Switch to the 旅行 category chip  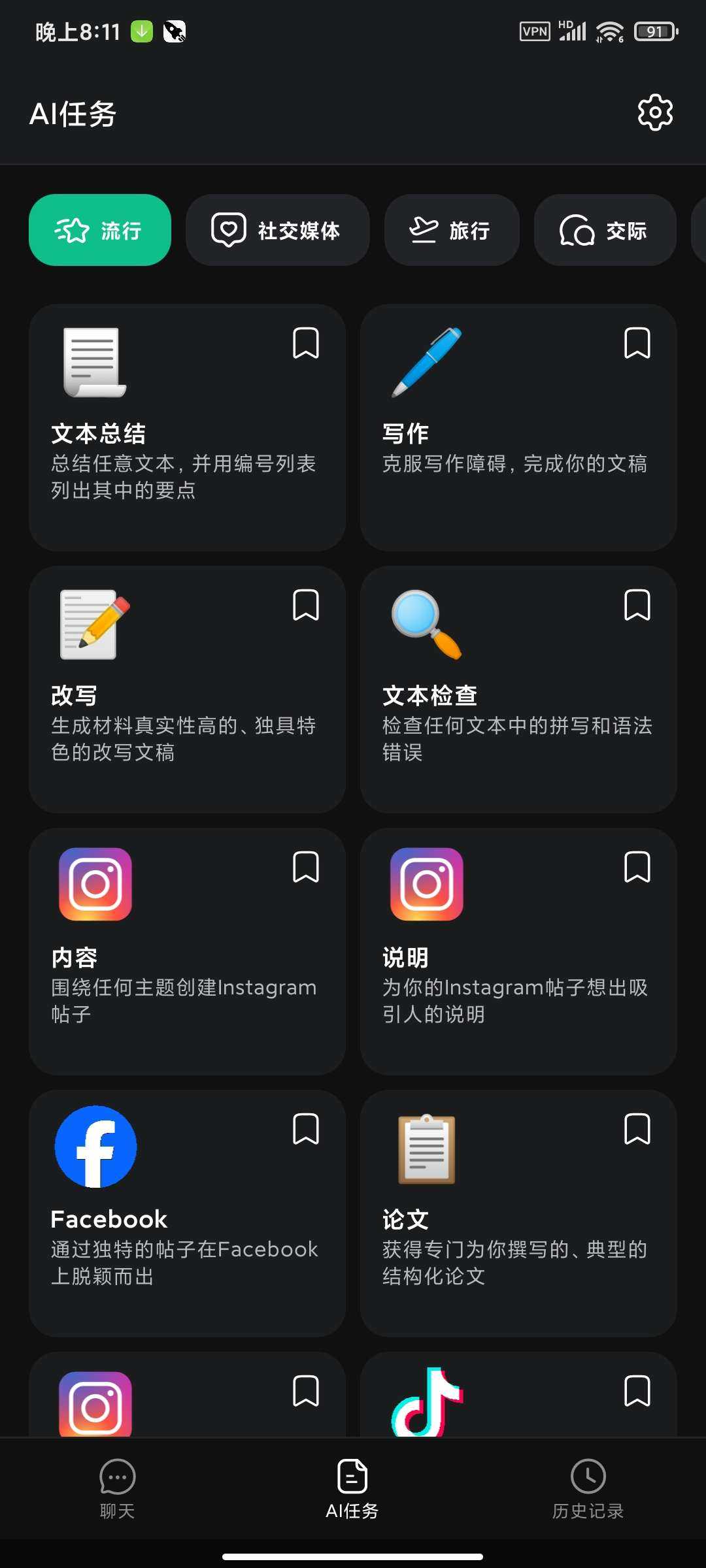[x=452, y=230]
